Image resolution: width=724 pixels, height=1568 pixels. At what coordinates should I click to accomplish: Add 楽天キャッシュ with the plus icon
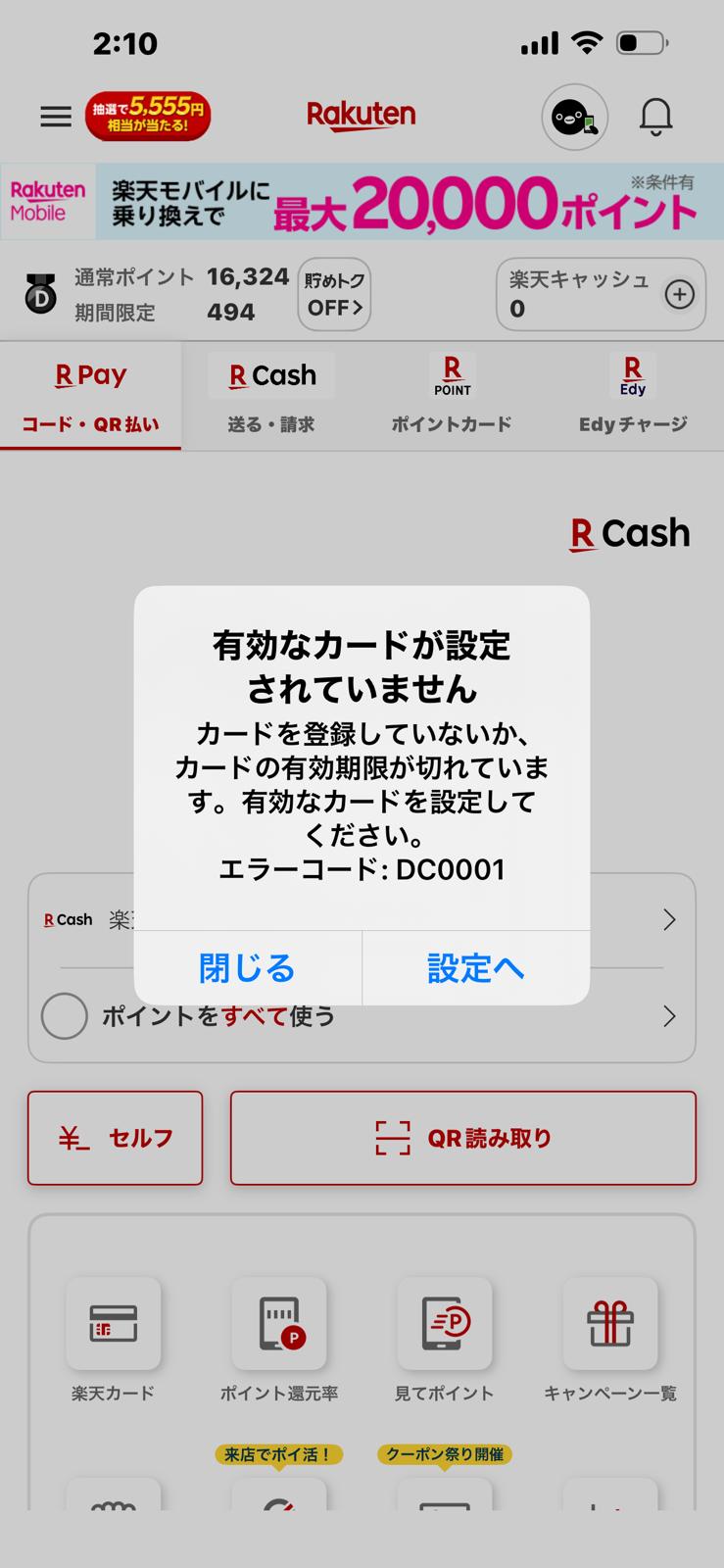tap(679, 294)
